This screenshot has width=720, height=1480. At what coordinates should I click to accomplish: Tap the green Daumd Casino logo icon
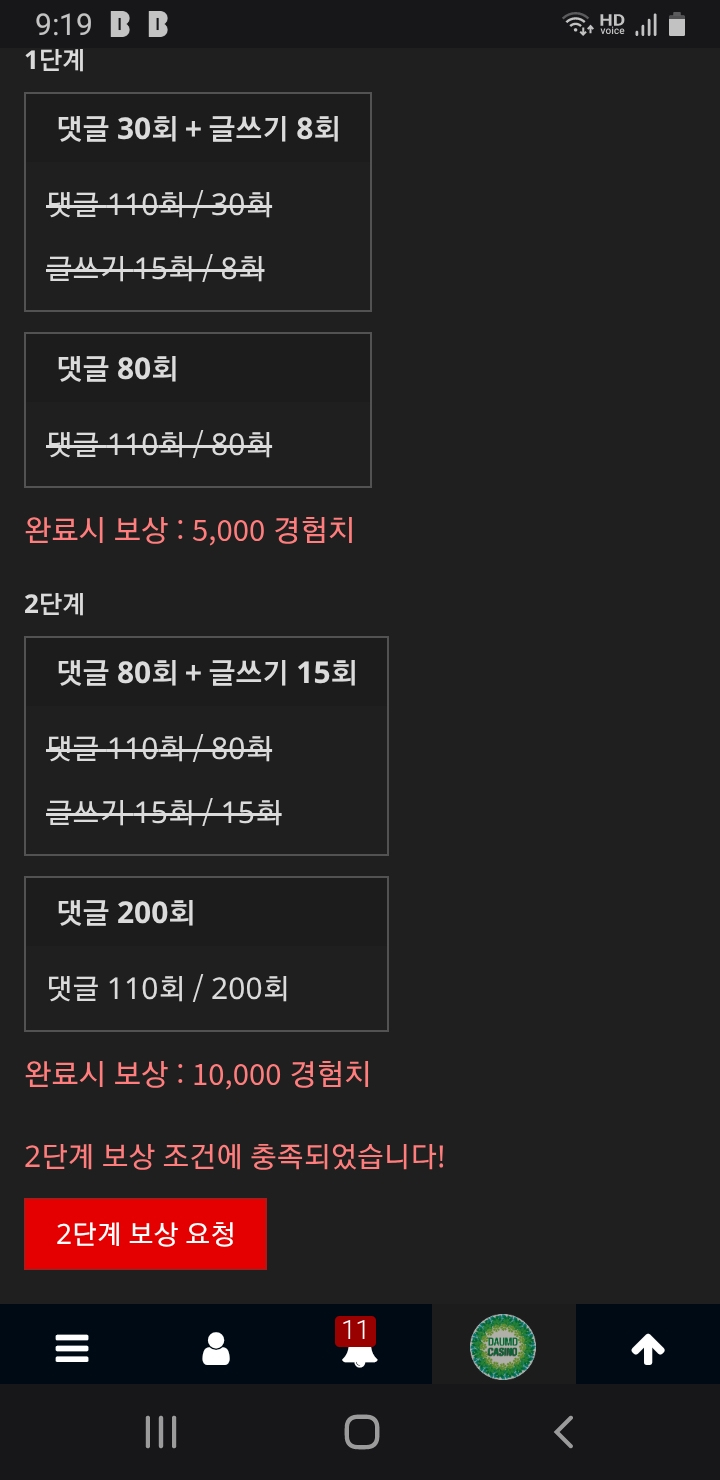pyautogui.click(x=505, y=1346)
